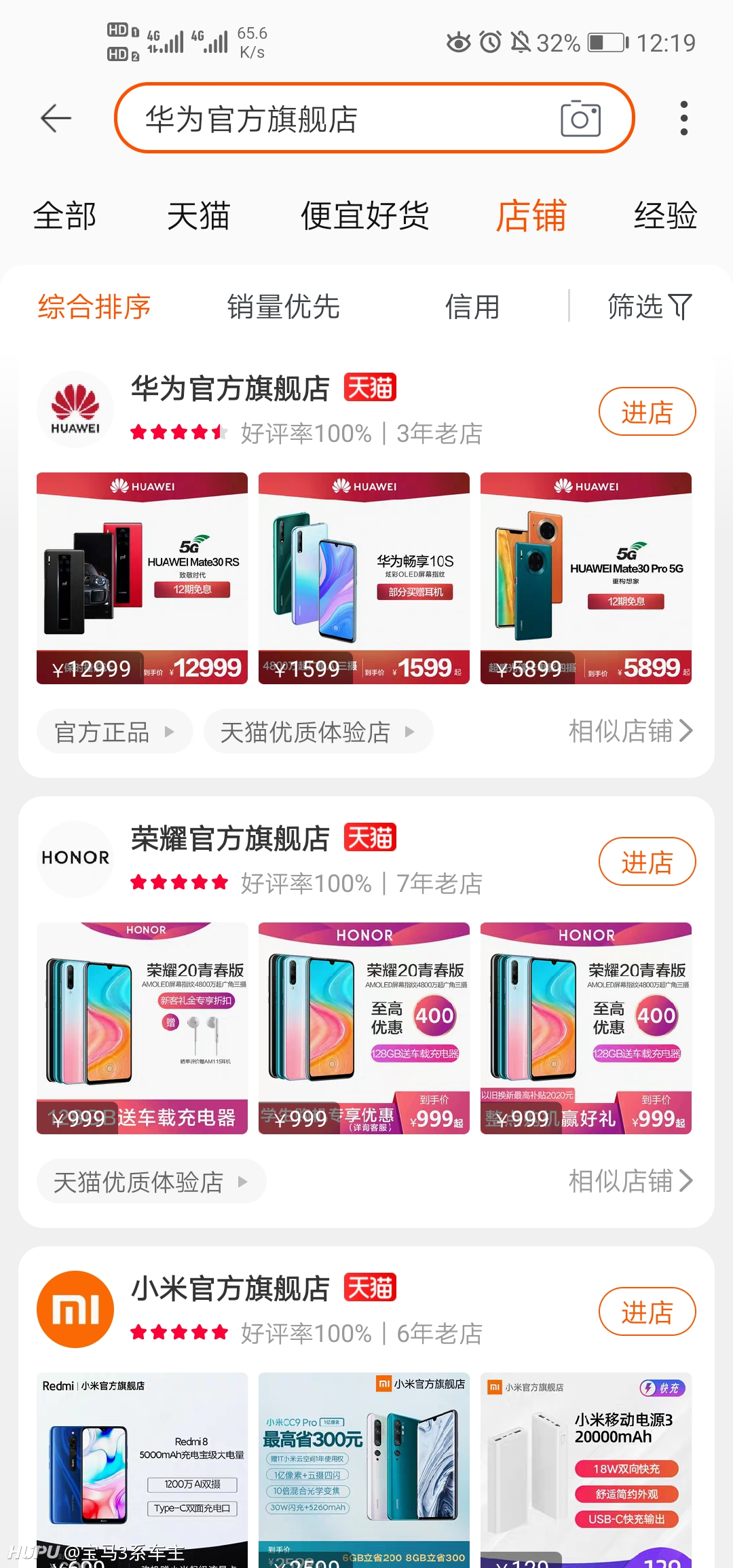Screen dimensions: 733x1568
Task: Open the 小米移动电源3 product tile
Action: [x=586, y=1470]
